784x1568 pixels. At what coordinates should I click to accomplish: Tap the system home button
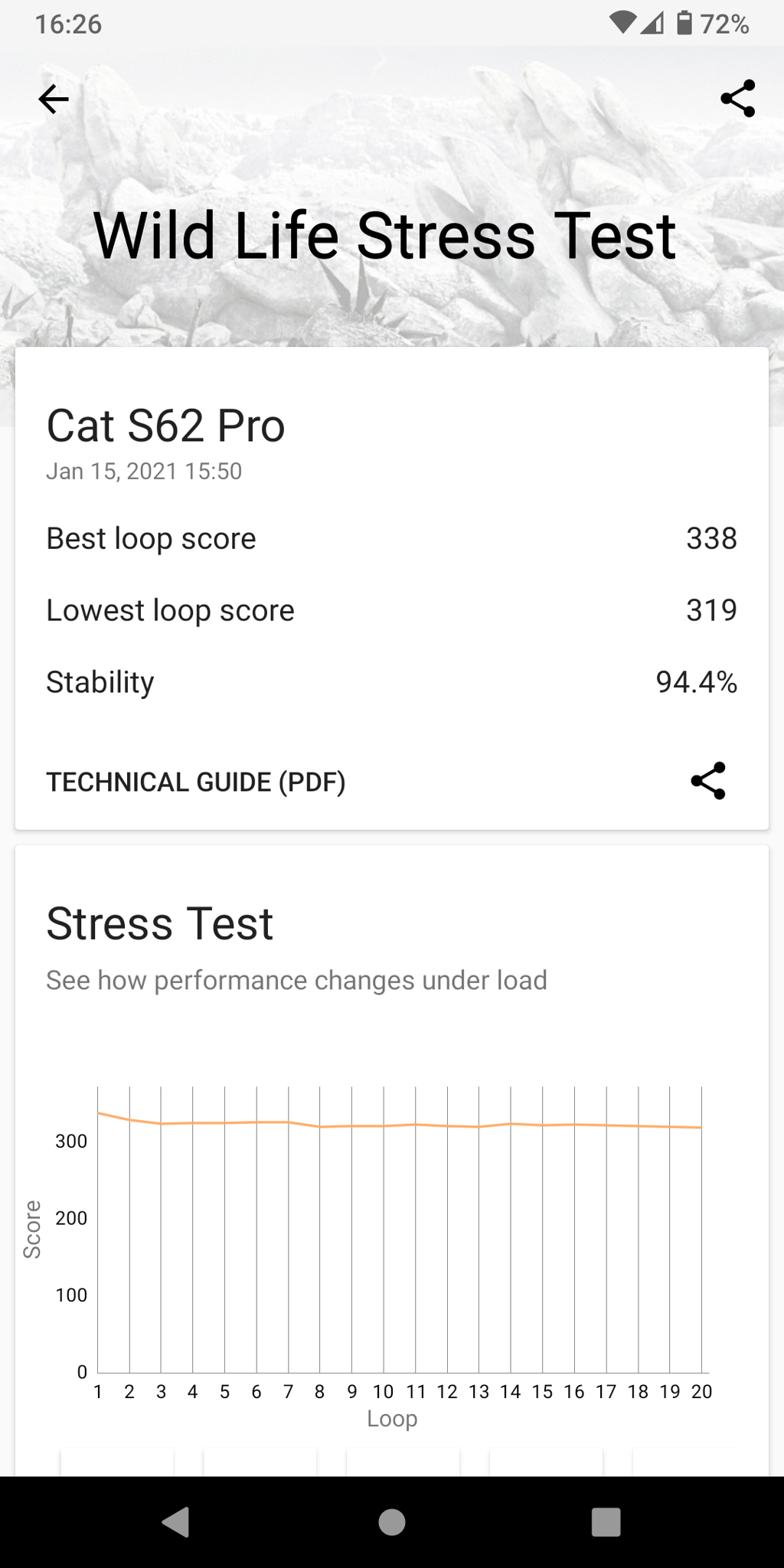tap(392, 1522)
